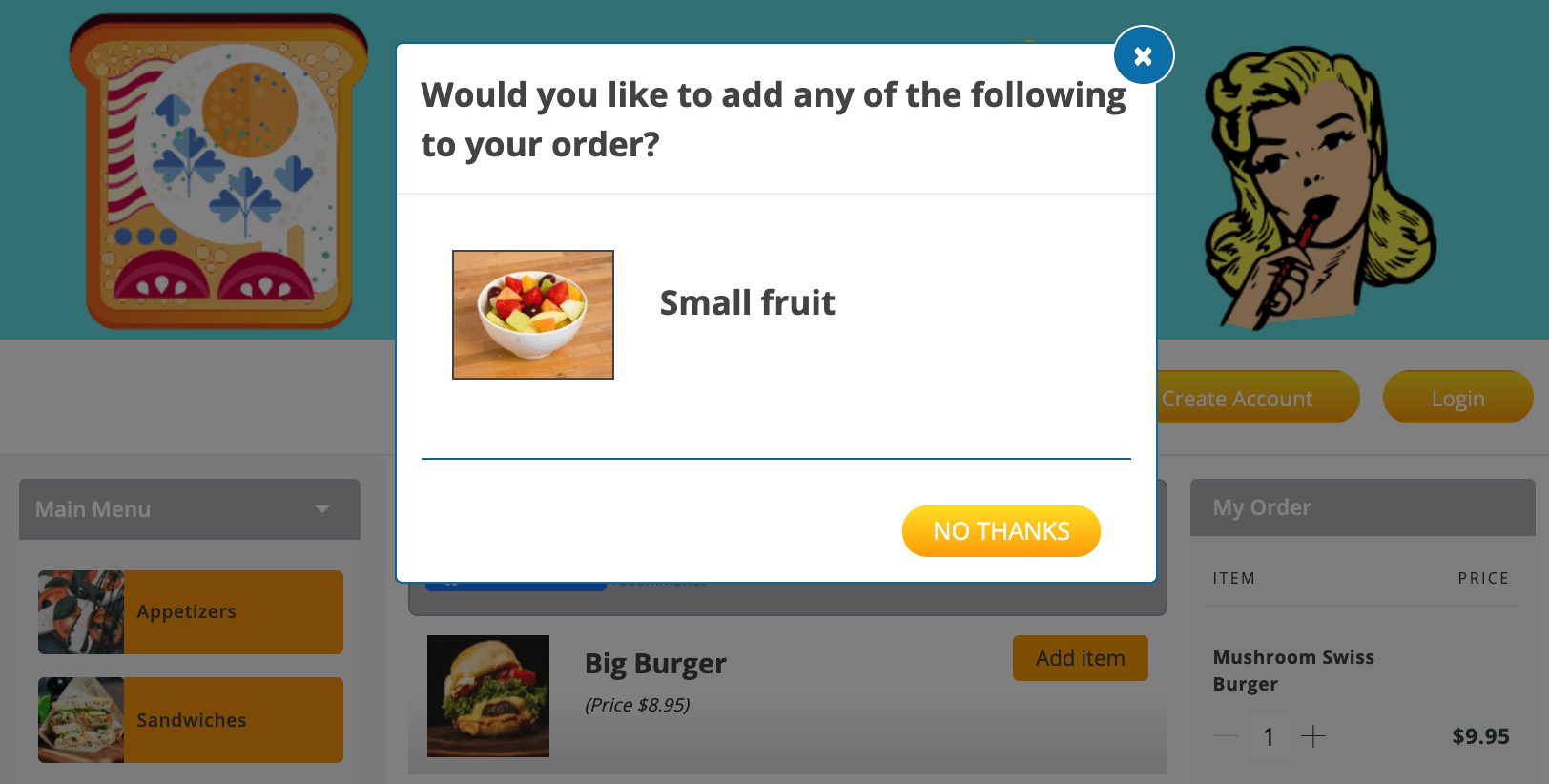Decline add-ons with No Thanks
The width and height of the screenshot is (1549, 784).
click(x=1001, y=531)
